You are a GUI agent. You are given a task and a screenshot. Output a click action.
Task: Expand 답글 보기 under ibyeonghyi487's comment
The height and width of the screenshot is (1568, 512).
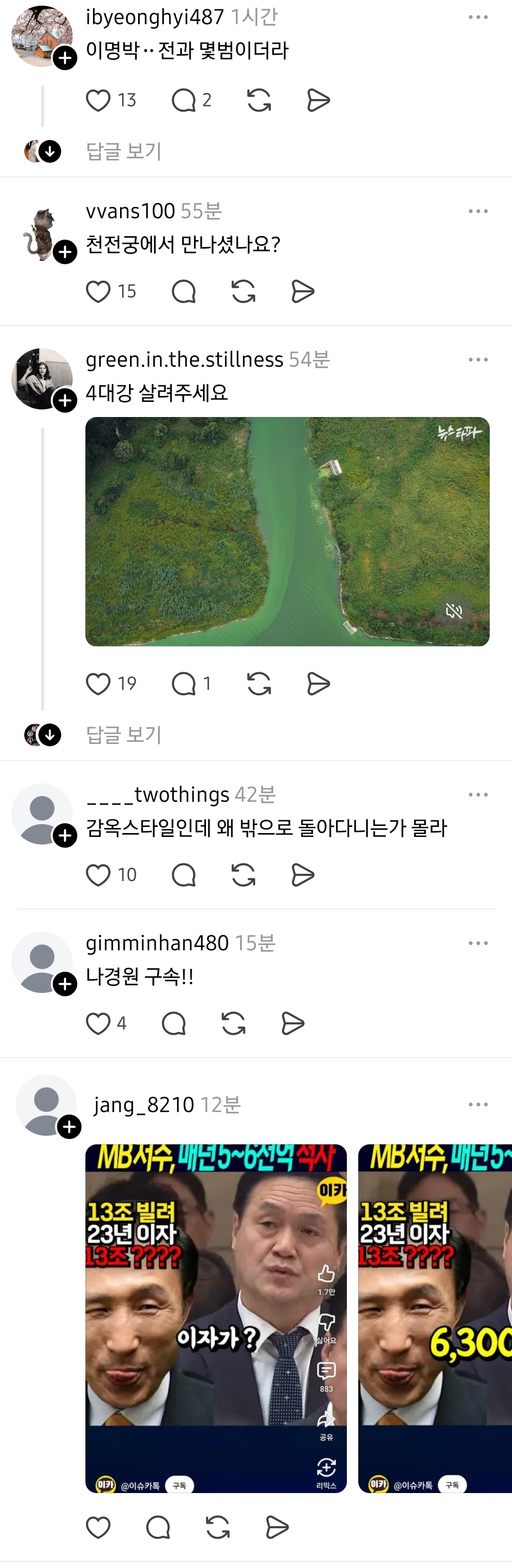(x=123, y=151)
